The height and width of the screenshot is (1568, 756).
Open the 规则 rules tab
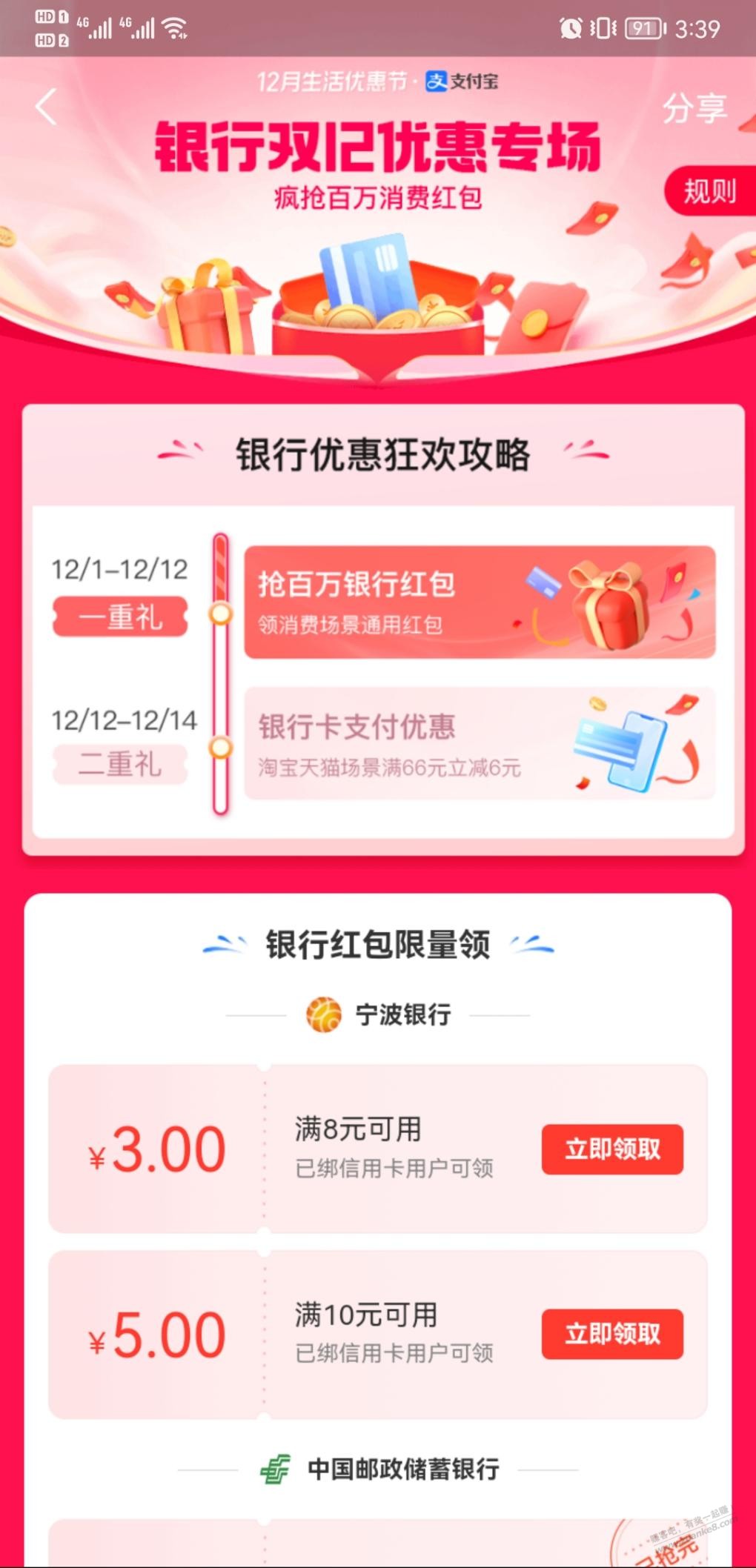point(709,192)
